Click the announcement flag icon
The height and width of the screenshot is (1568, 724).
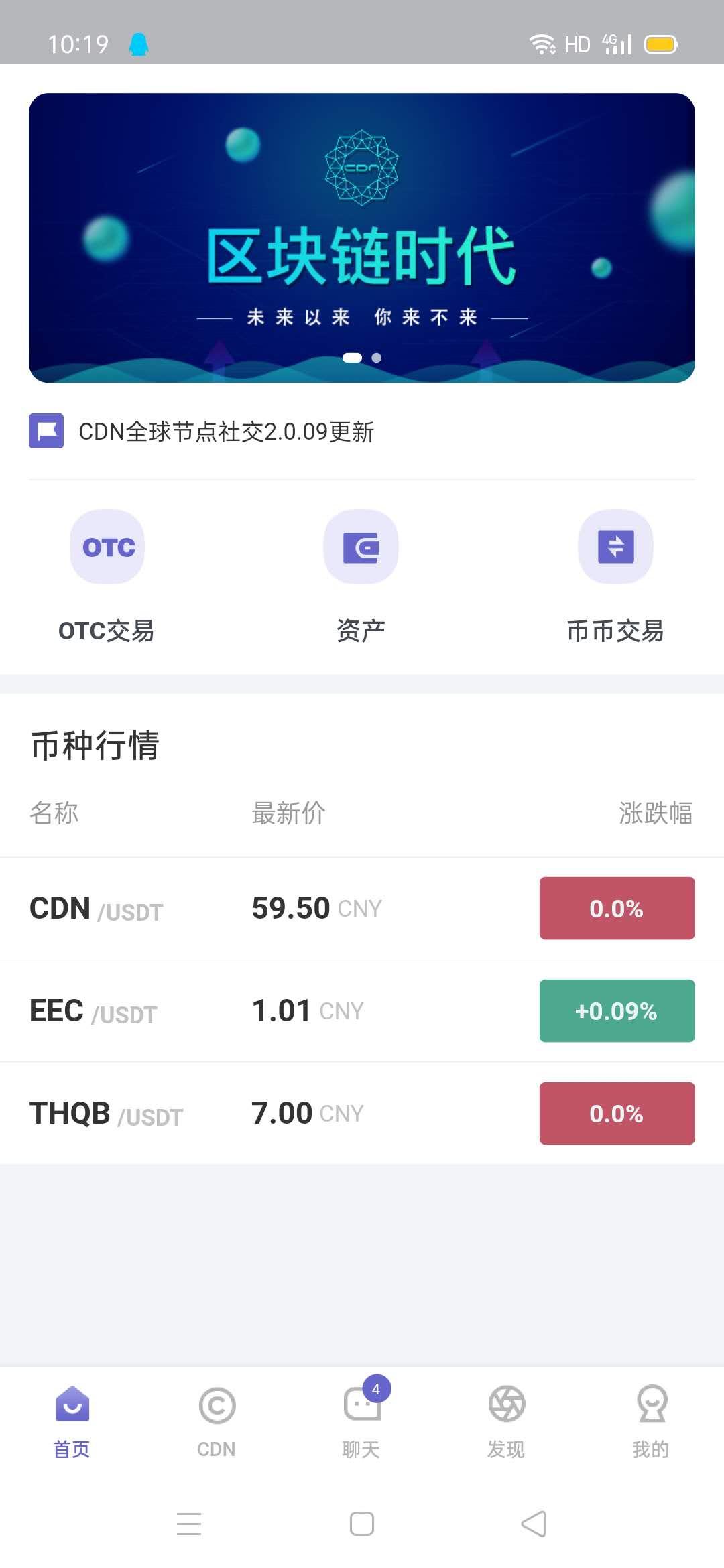click(46, 432)
